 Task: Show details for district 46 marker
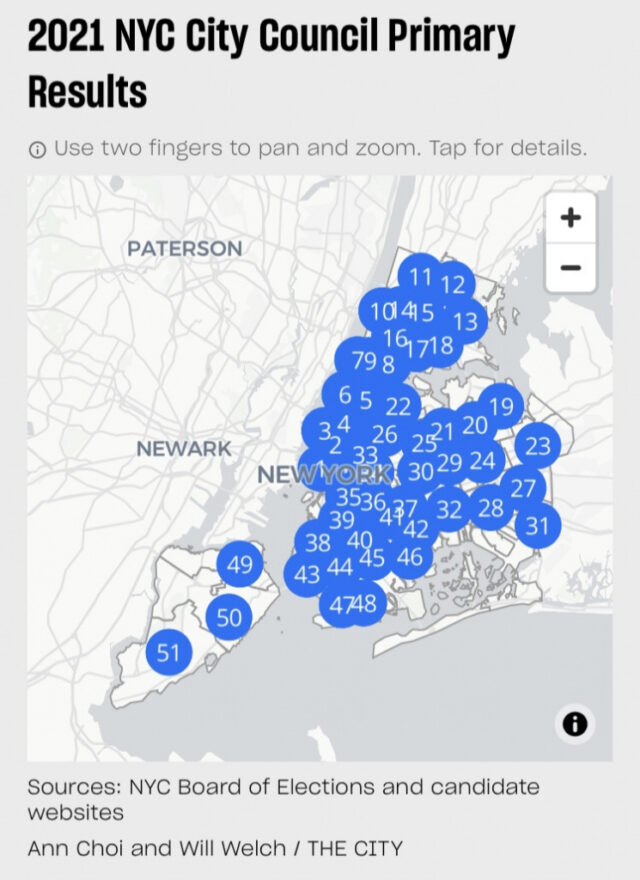pyautogui.click(x=411, y=558)
